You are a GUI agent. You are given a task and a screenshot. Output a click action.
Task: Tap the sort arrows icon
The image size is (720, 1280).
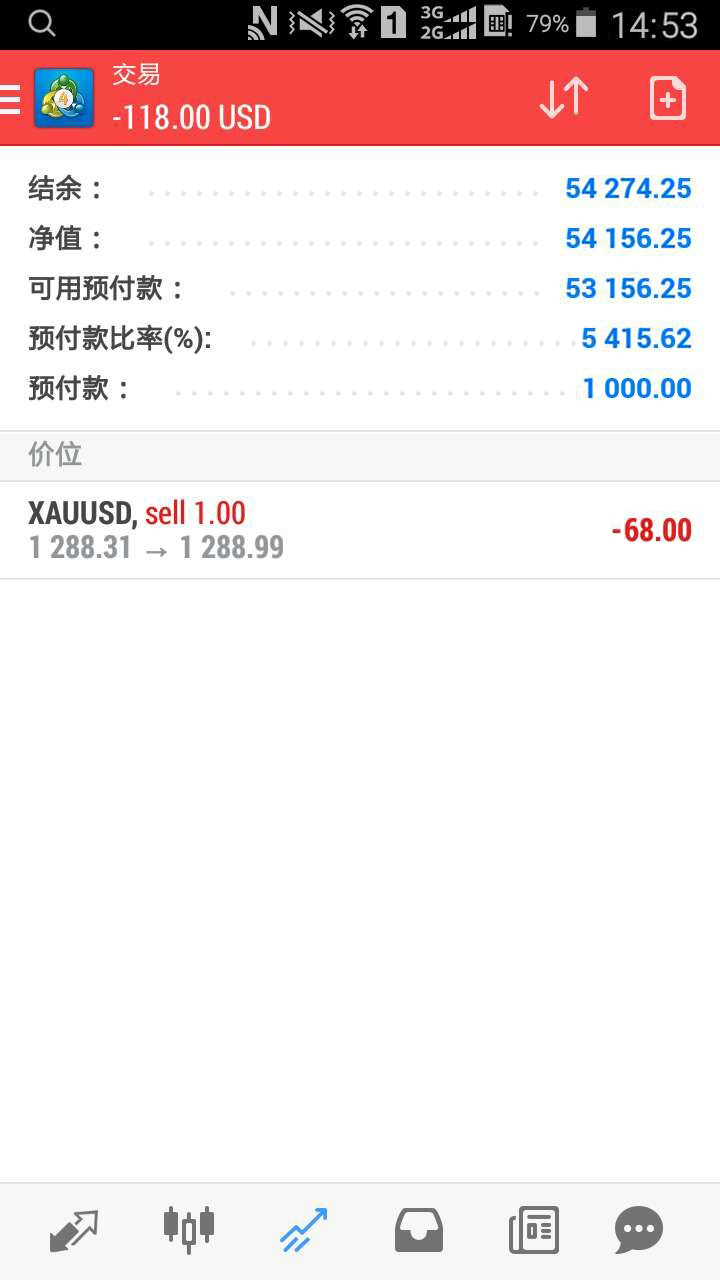(564, 98)
